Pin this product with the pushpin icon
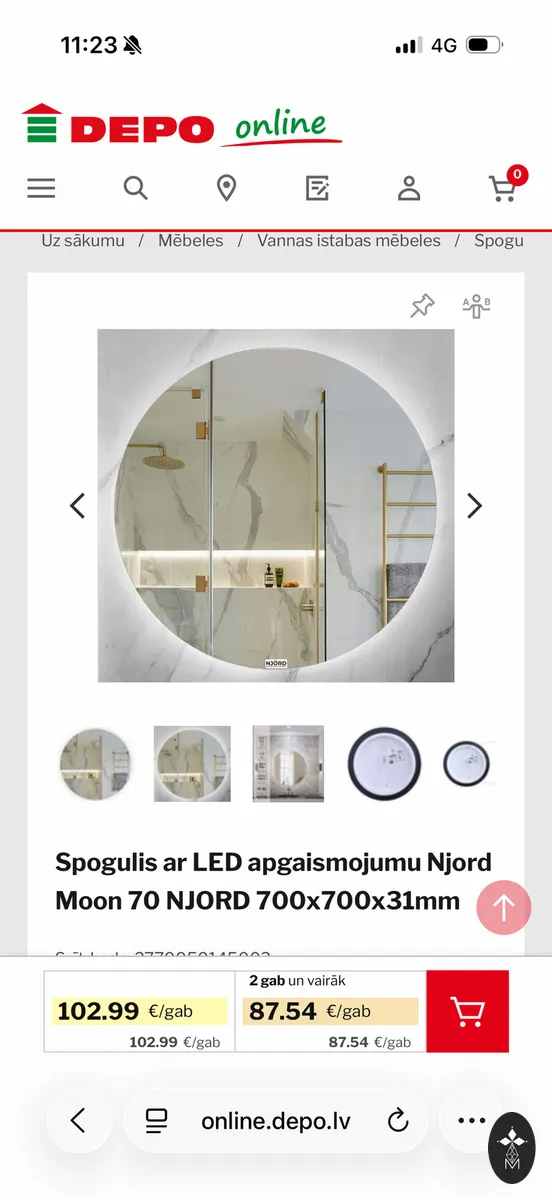The height and width of the screenshot is (1200, 552). tap(423, 306)
